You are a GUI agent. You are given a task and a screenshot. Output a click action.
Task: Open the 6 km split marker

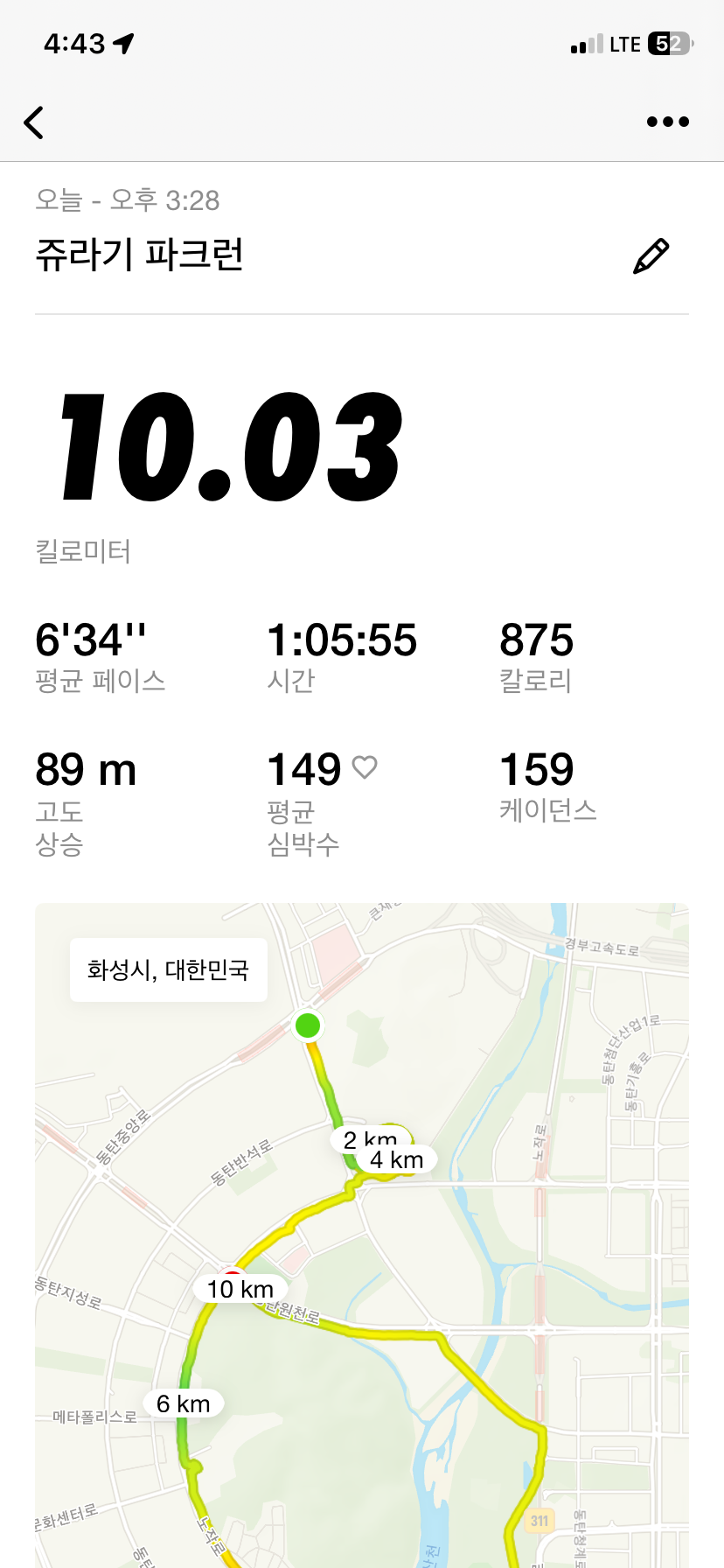[184, 1403]
